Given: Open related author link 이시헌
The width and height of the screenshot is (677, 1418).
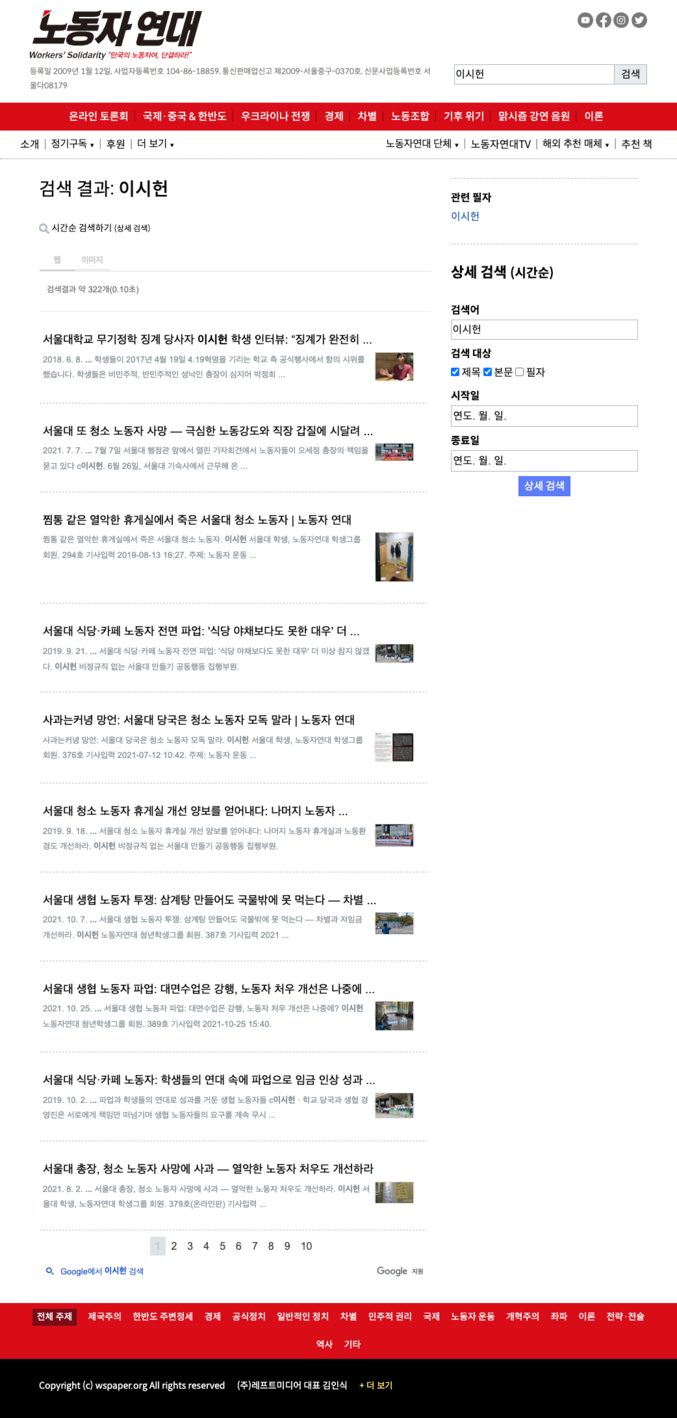Looking at the screenshot, I should pyautogui.click(x=465, y=216).
